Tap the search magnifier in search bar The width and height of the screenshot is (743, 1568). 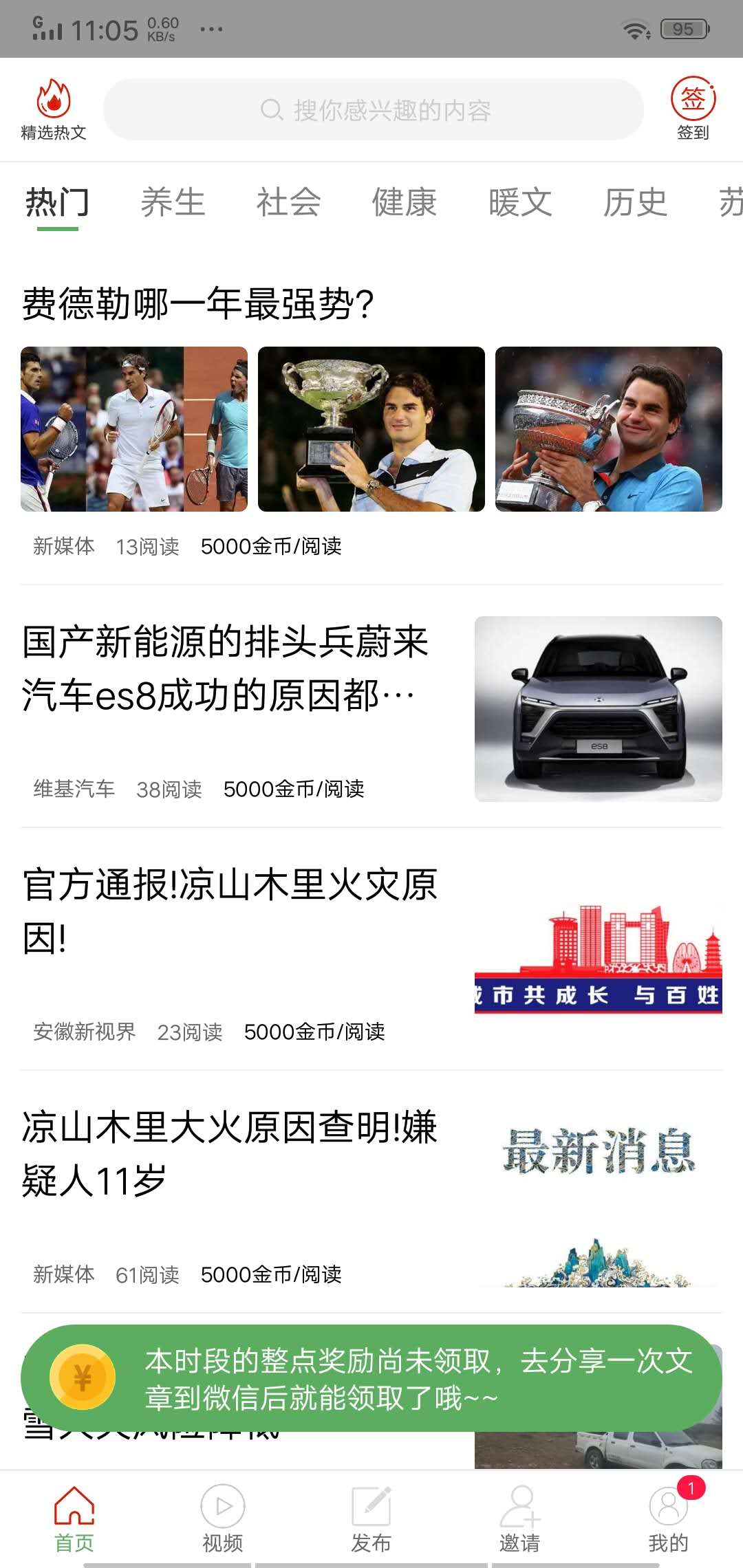pyautogui.click(x=270, y=107)
